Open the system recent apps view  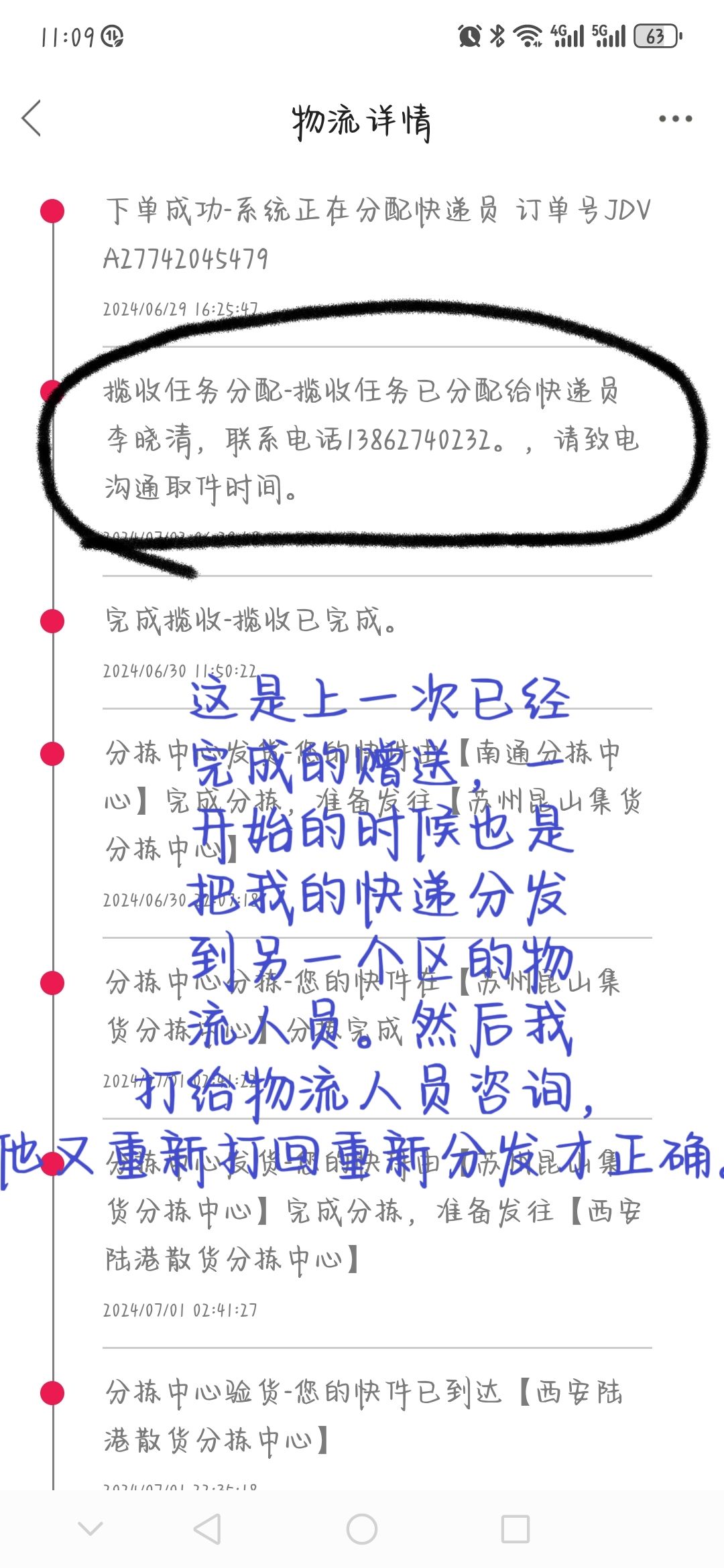coord(516,1529)
